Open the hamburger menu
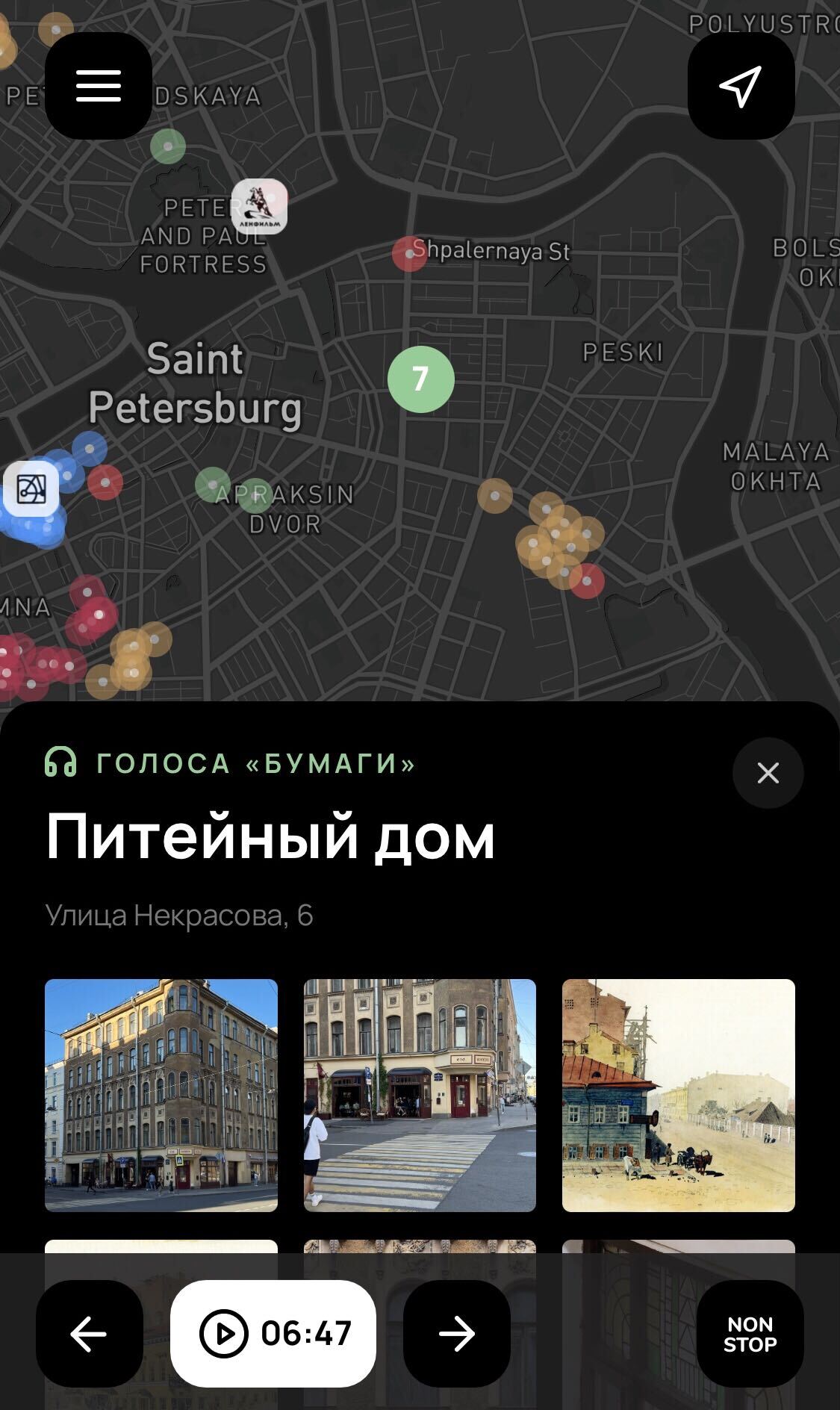The image size is (840, 1410). [x=99, y=86]
